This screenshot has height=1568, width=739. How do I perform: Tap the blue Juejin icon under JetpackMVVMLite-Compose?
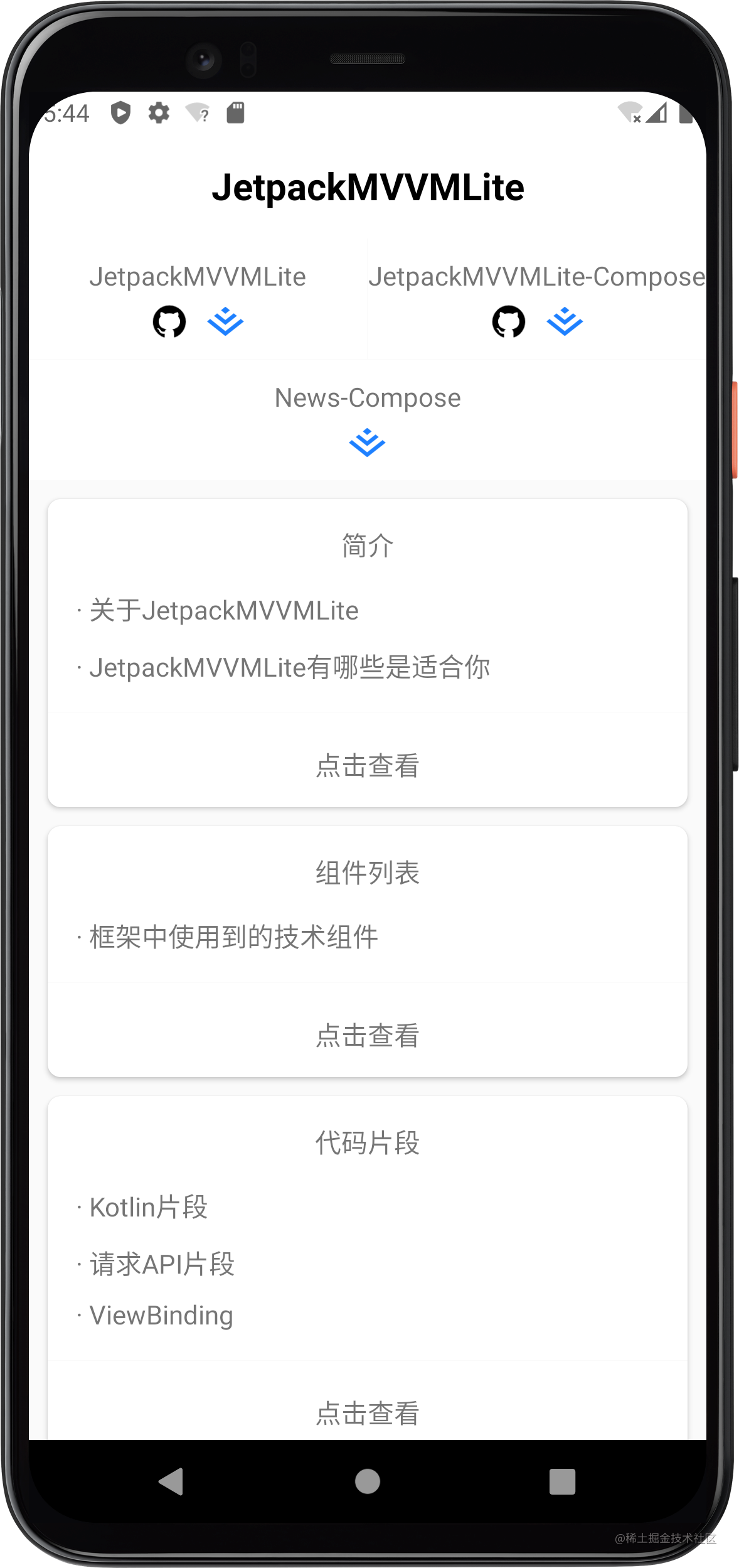point(565,322)
